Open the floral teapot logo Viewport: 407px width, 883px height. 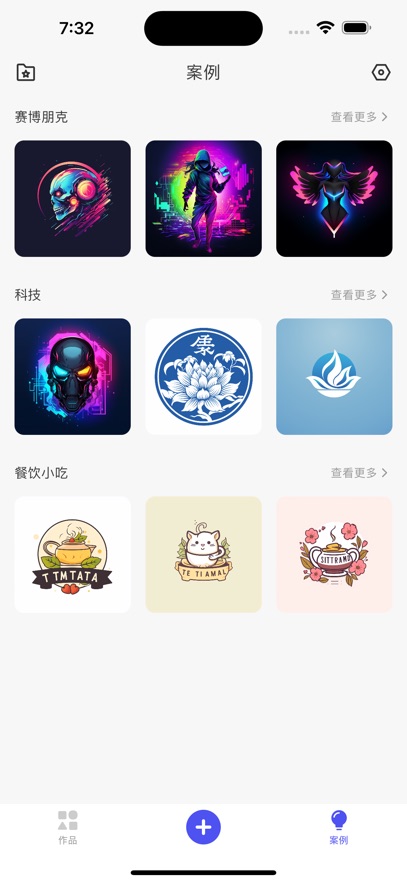tap(334, 554)
